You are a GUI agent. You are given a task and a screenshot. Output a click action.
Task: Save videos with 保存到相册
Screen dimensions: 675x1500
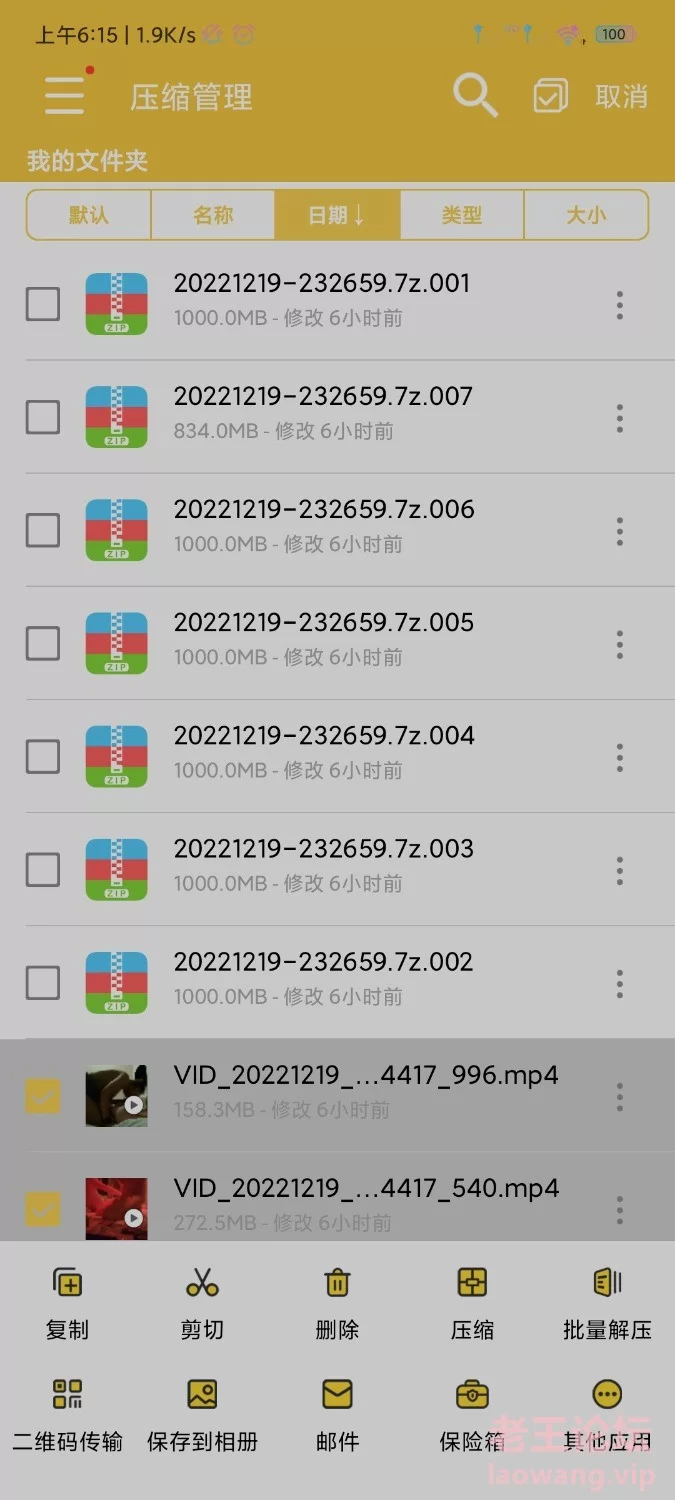tap(202, 1414)
